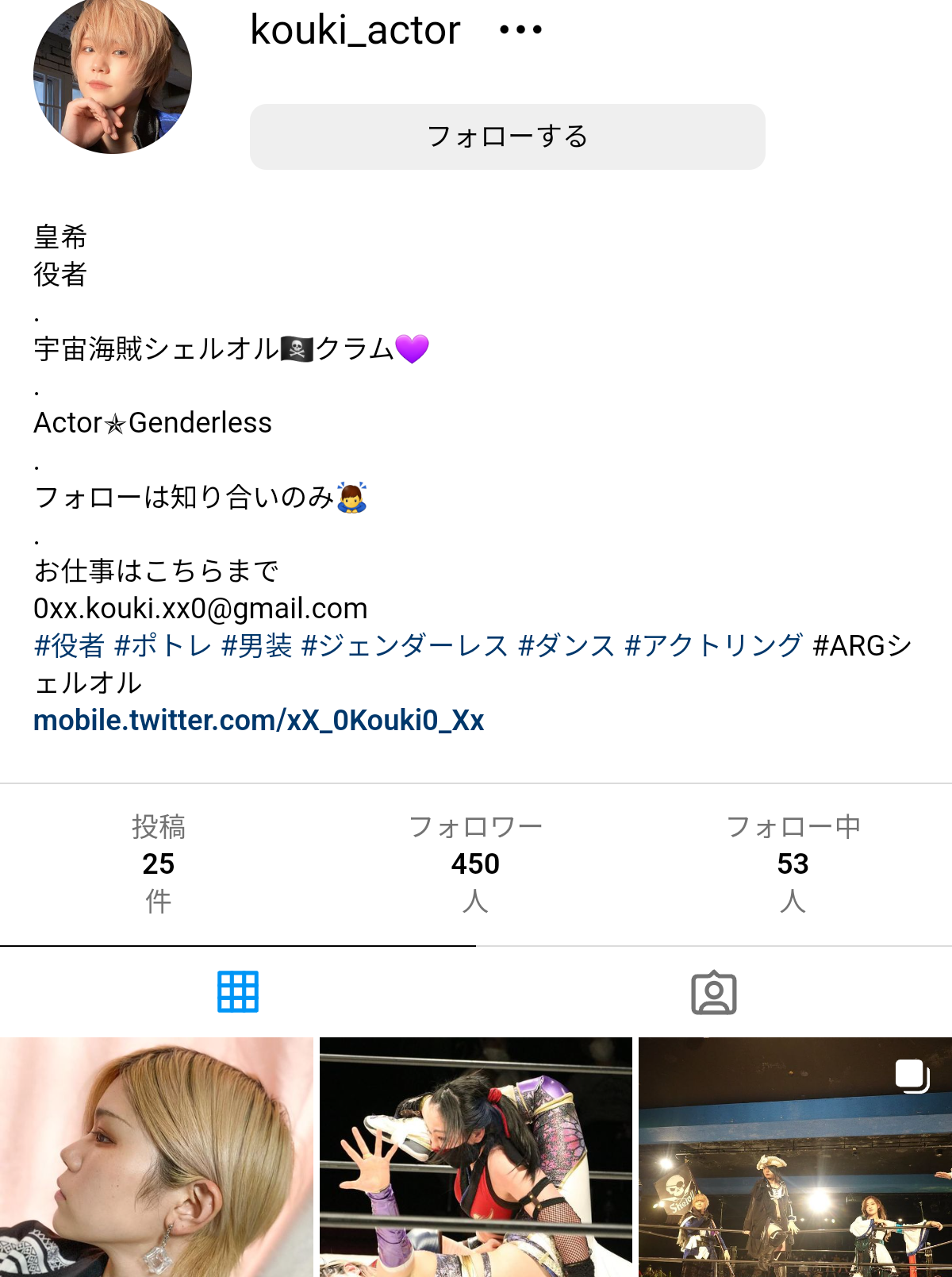Open the #ダンス hashtag

tap(566, 646)
